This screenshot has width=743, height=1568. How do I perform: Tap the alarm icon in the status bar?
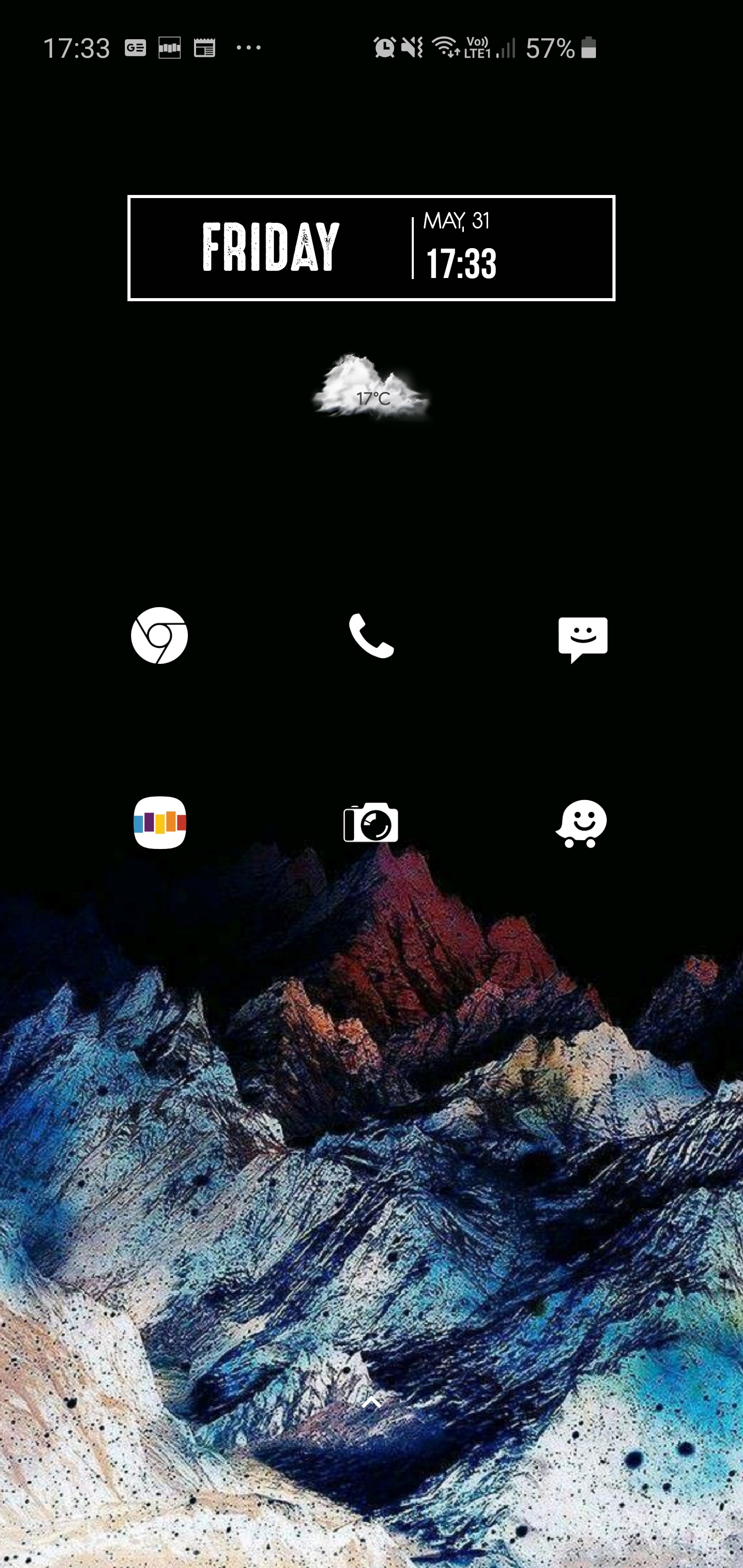click(x=385, y=47)
